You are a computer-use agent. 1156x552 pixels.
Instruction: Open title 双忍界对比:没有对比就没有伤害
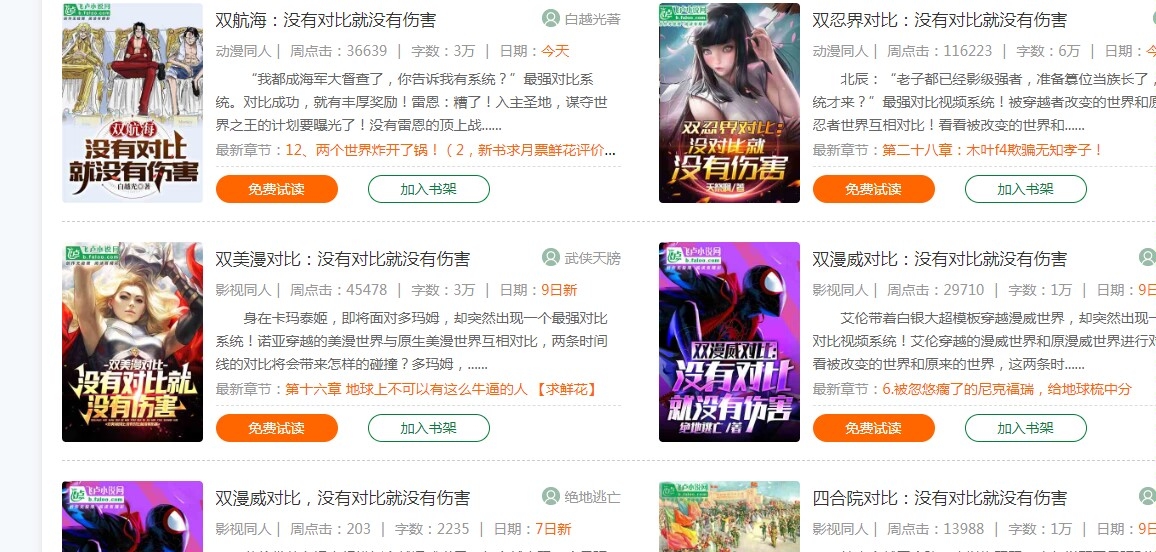point(939,20)
